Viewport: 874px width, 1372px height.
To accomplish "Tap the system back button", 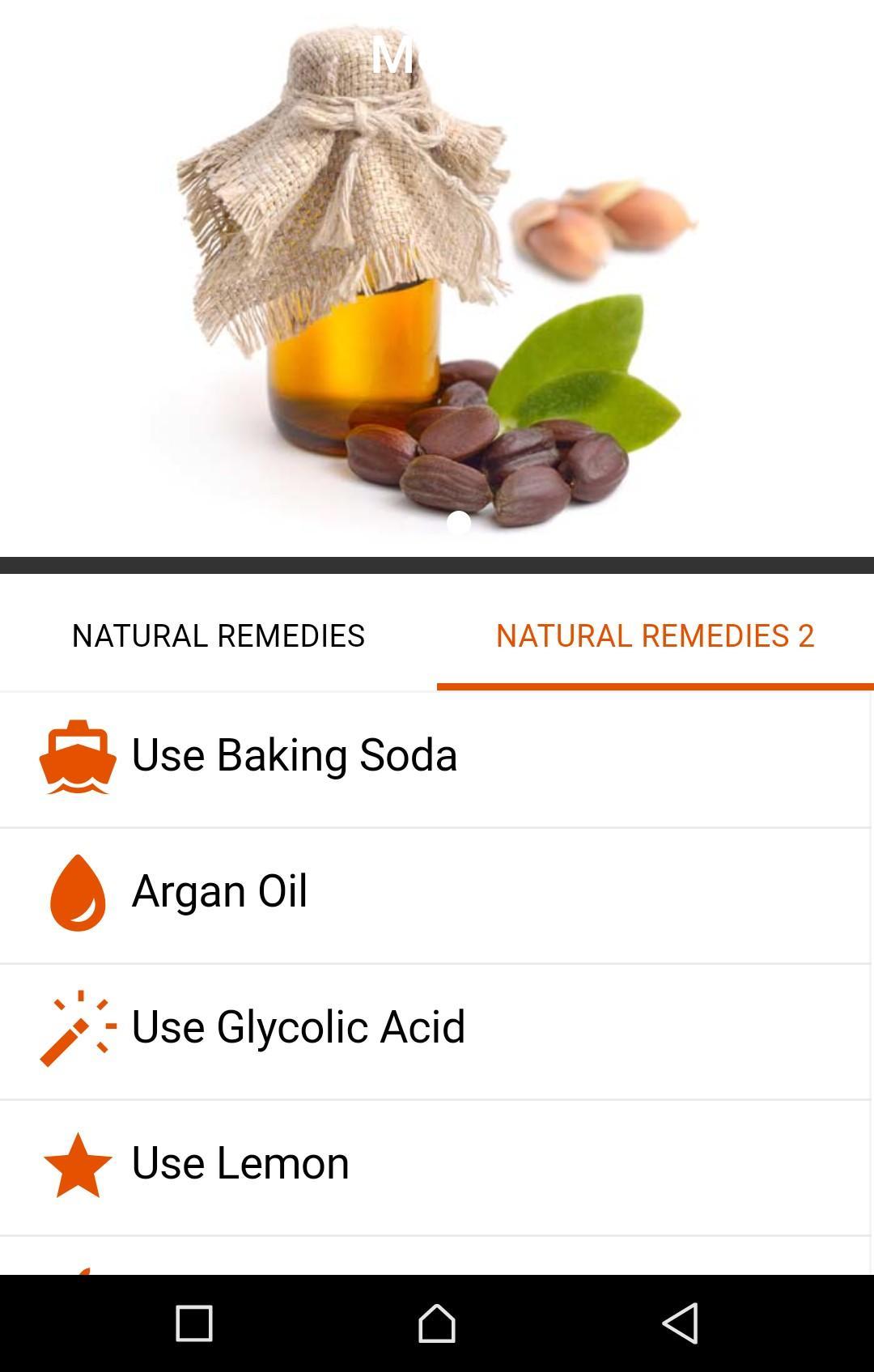I will pos(681,1323).
